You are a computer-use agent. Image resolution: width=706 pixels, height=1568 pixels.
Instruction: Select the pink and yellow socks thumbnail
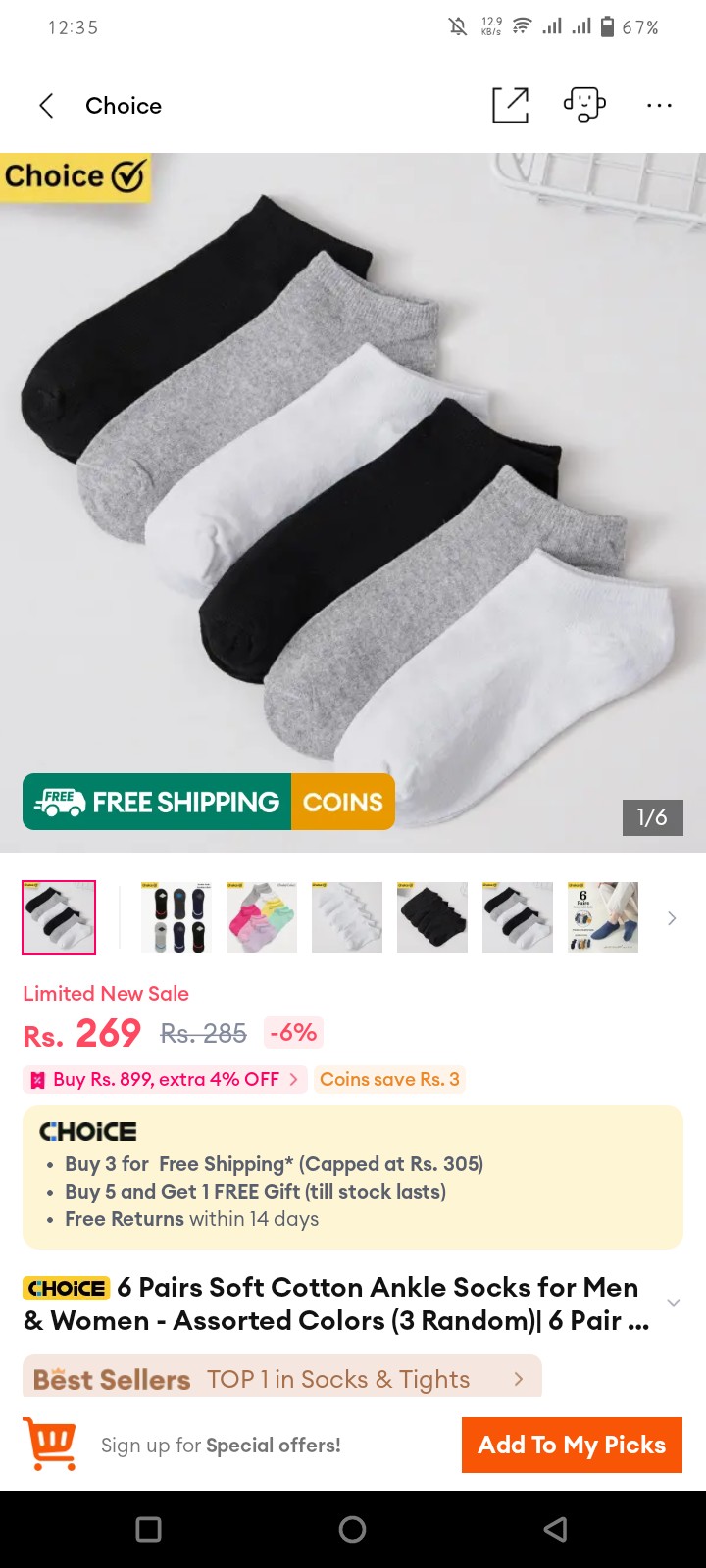click(x=262, y=917)
